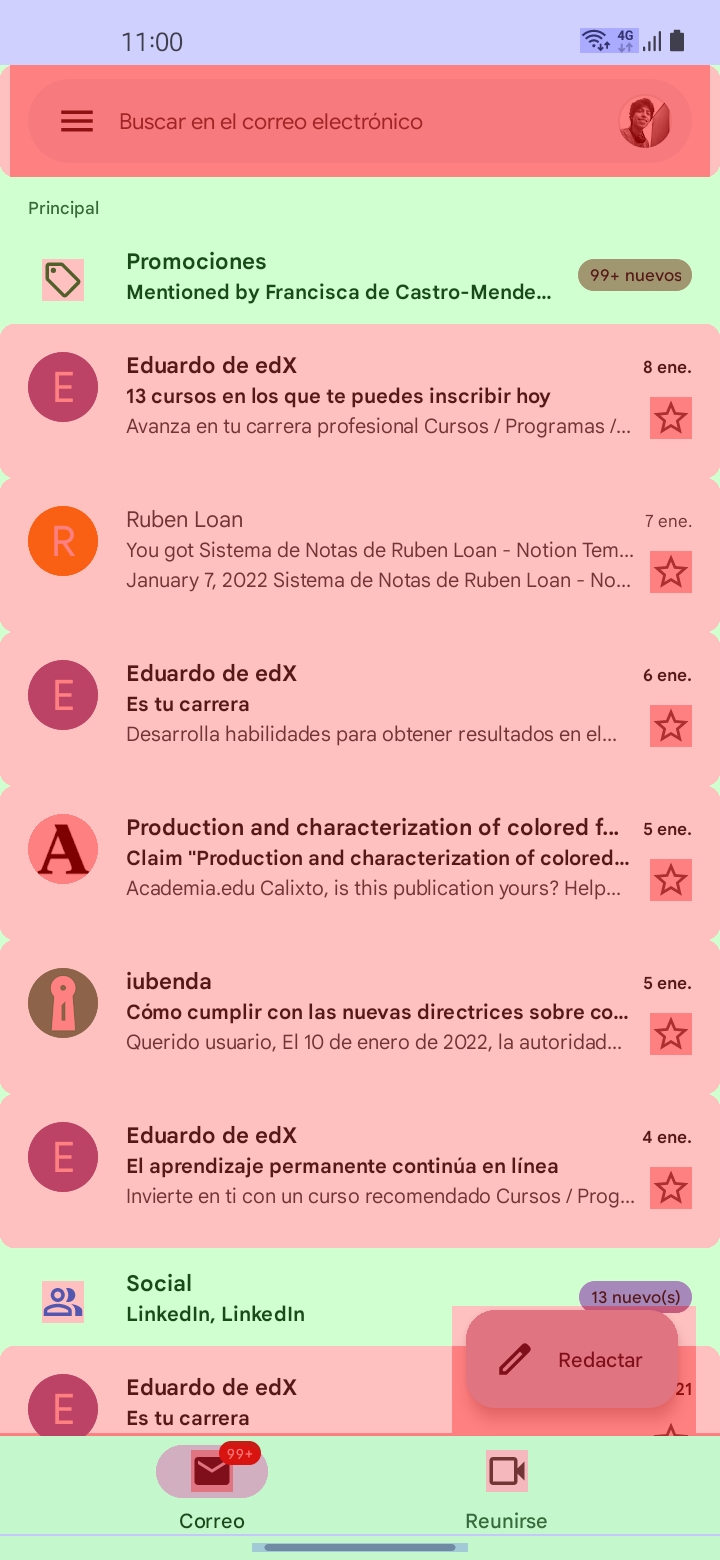This screenshot has width=720, height=1560.
Task: Tap Redactar to compose a new email
Action: pos(573,1360)
